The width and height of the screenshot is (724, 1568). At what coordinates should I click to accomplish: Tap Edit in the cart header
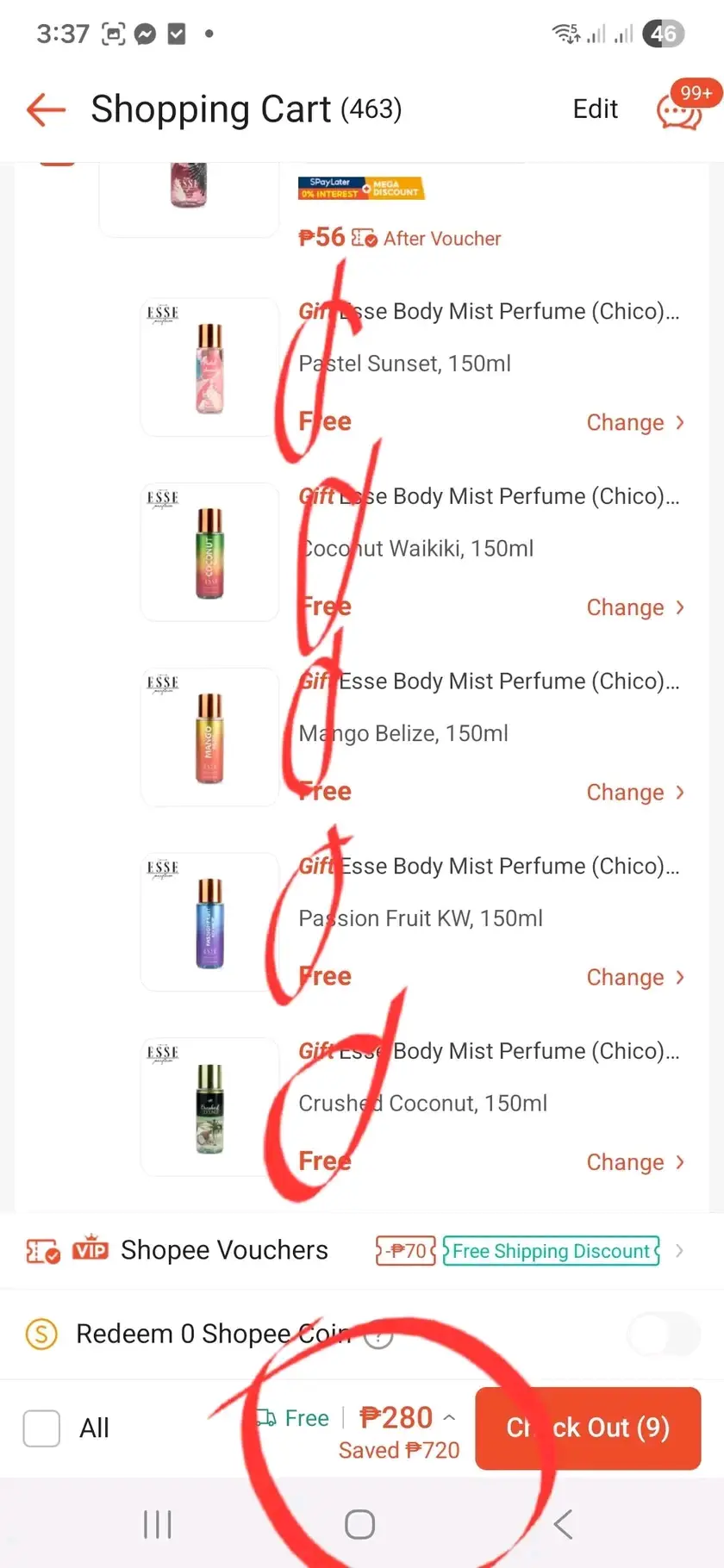click(595, 109)
